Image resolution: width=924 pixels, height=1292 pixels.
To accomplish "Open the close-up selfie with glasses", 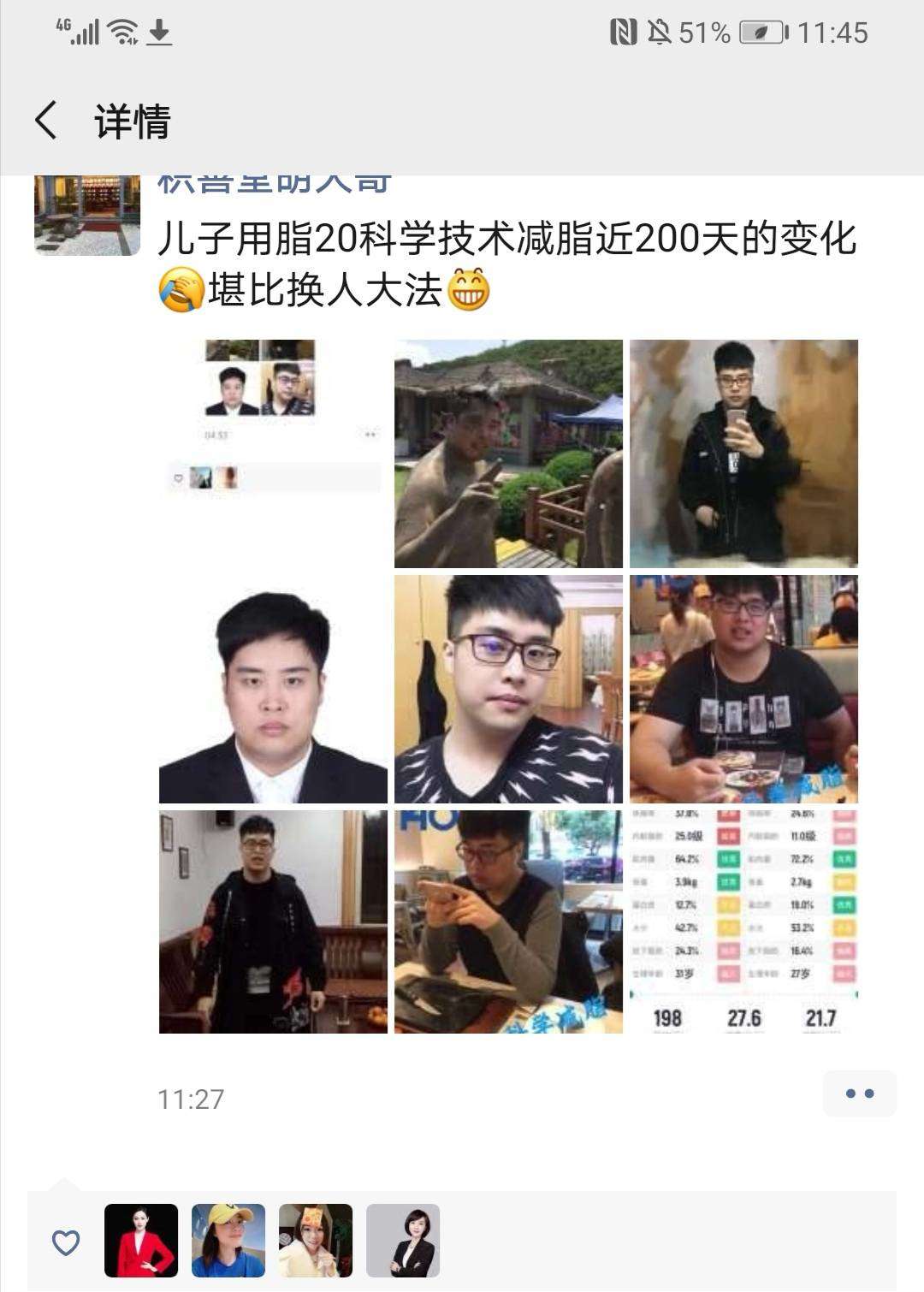I will coord(508,689).
